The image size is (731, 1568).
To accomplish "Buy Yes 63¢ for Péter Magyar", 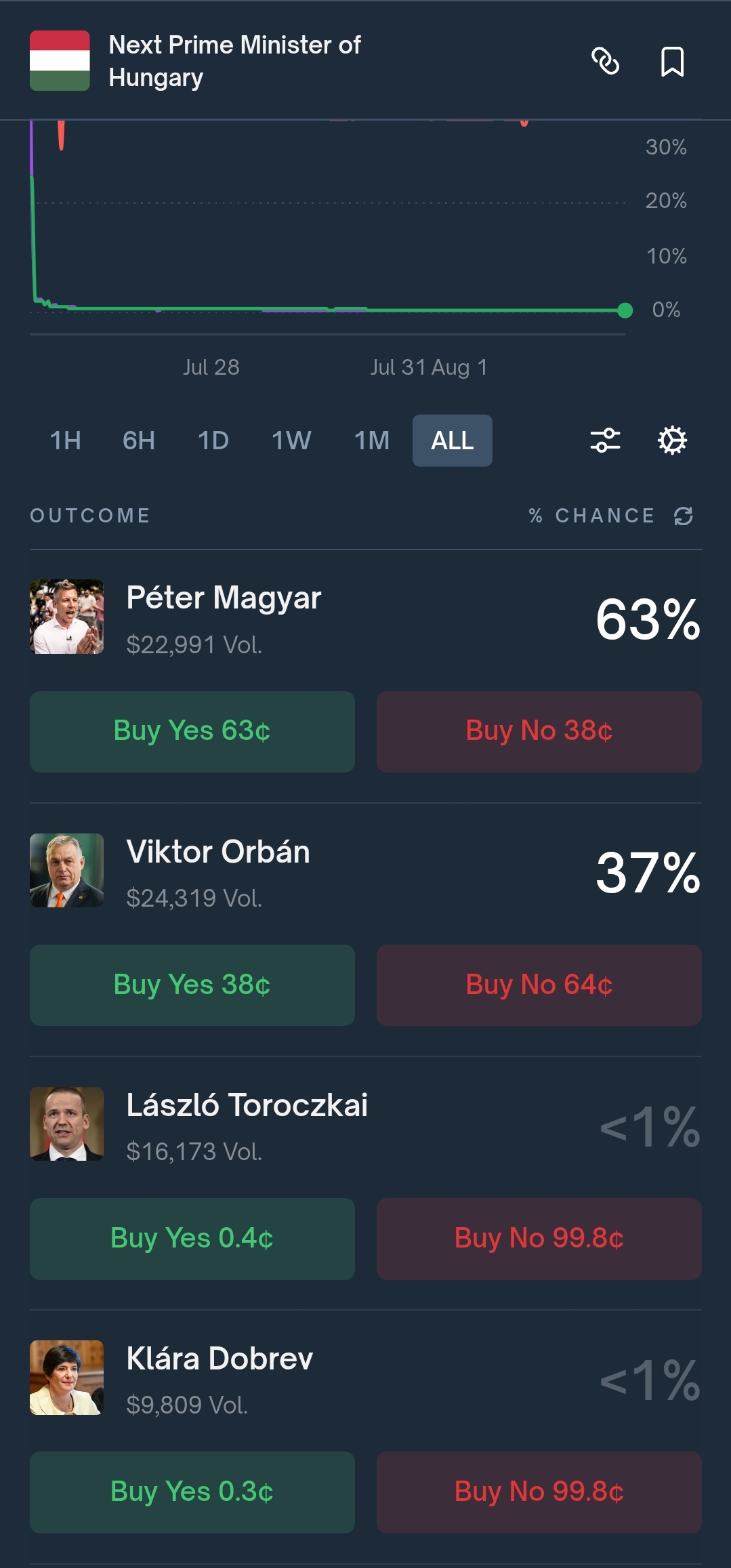I will (192, 732).
